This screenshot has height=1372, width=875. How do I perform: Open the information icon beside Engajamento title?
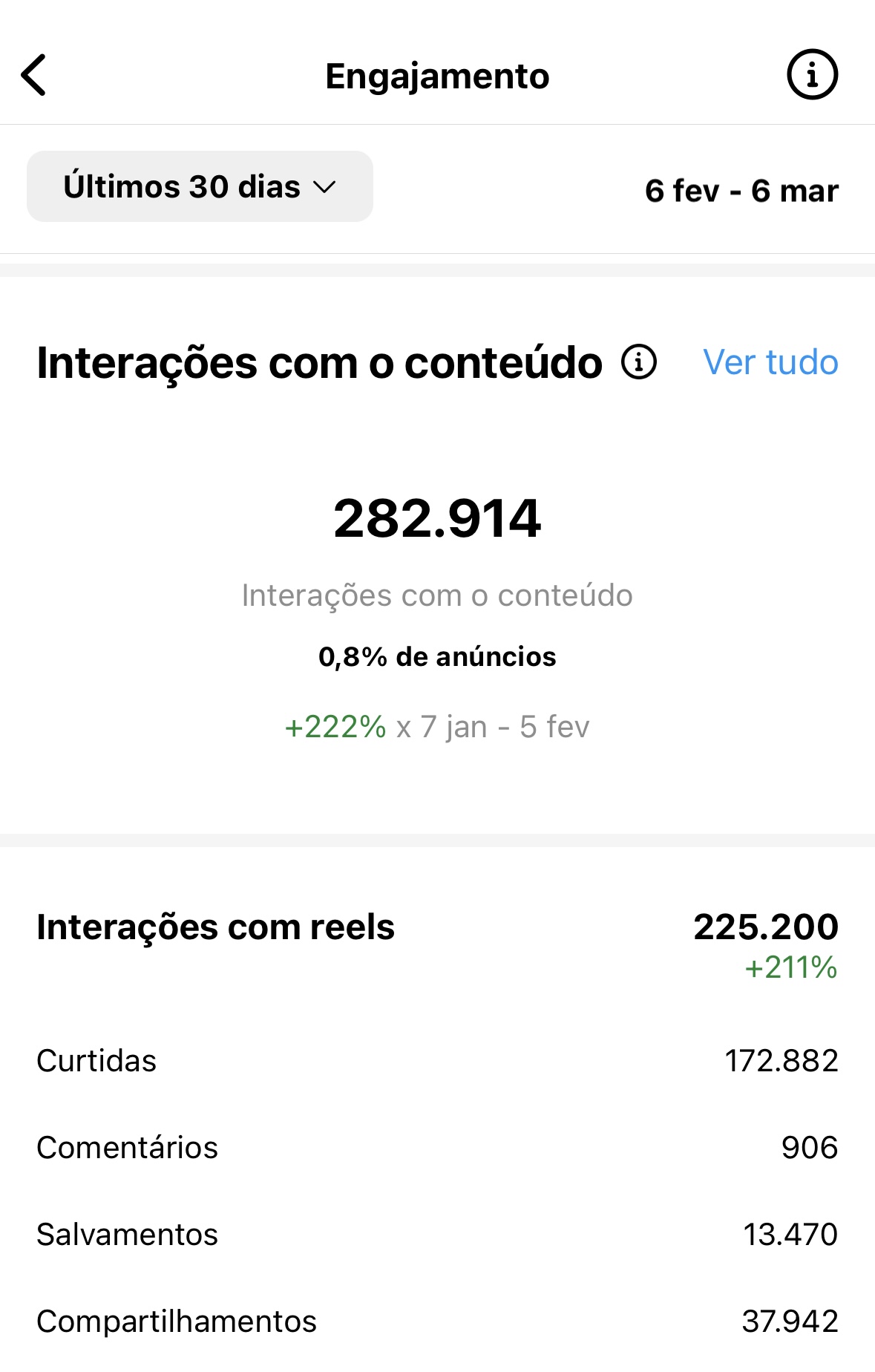[x=813, y=74]
